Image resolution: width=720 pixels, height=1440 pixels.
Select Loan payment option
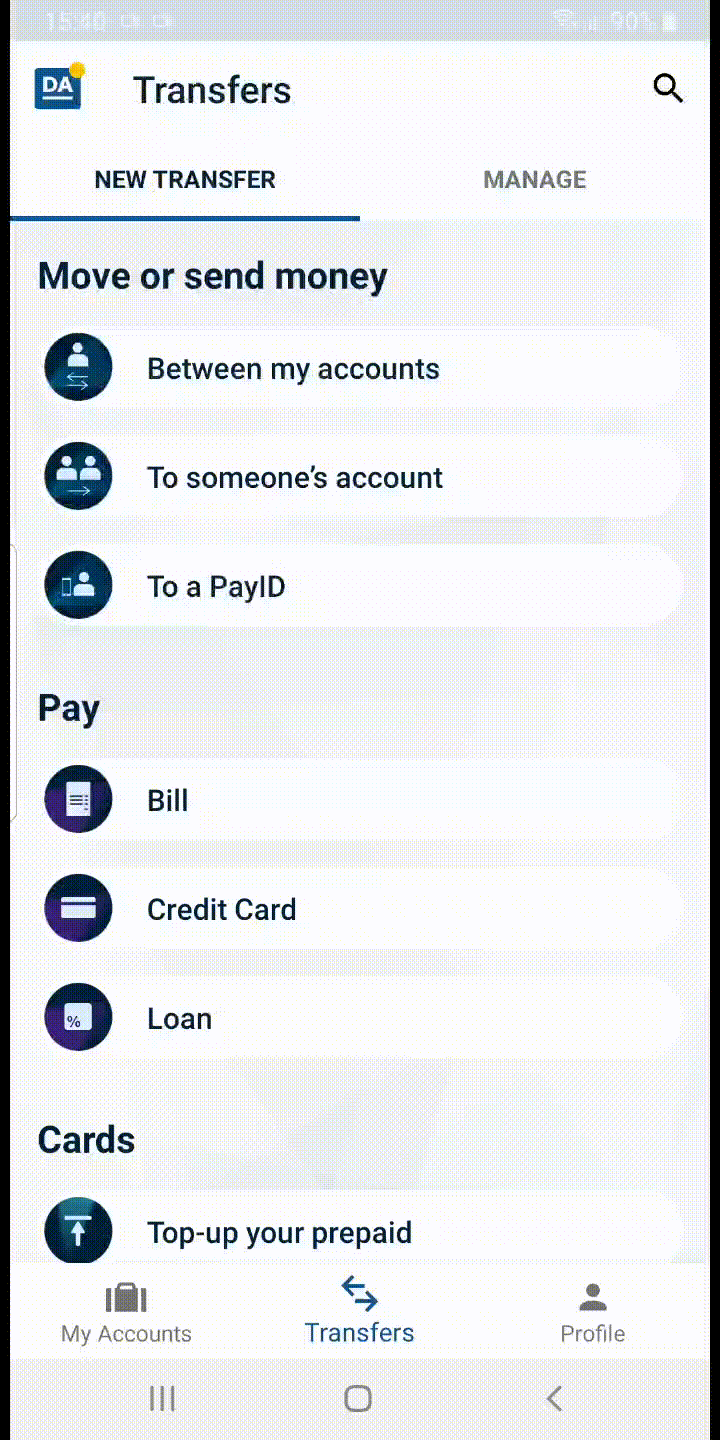pyautogui.click(x=362, y=1018)
